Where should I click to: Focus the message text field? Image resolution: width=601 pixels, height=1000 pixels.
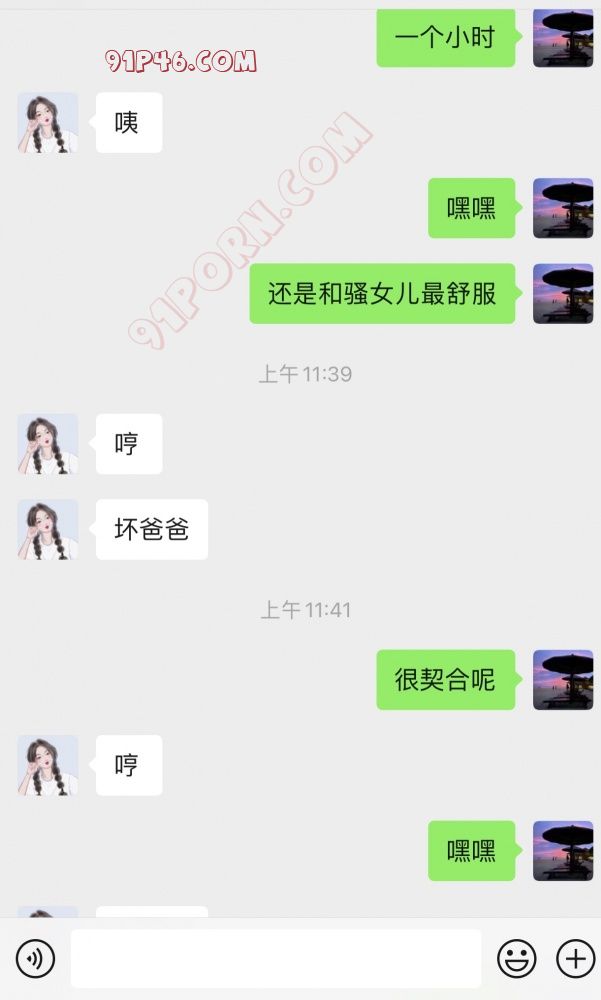click(x=276, y=959)
